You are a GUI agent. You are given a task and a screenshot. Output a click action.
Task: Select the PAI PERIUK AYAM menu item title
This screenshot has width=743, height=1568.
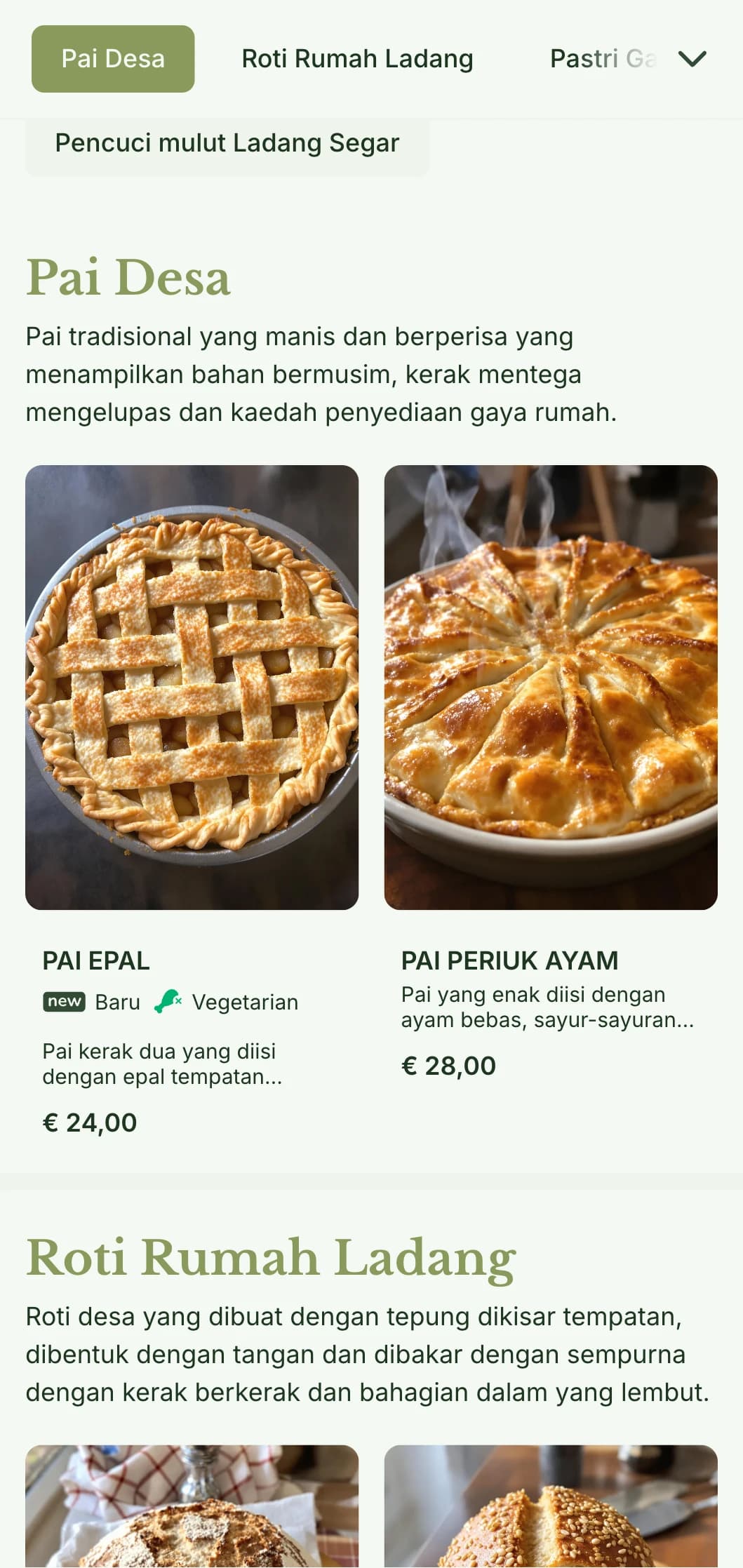click(510, 961)
